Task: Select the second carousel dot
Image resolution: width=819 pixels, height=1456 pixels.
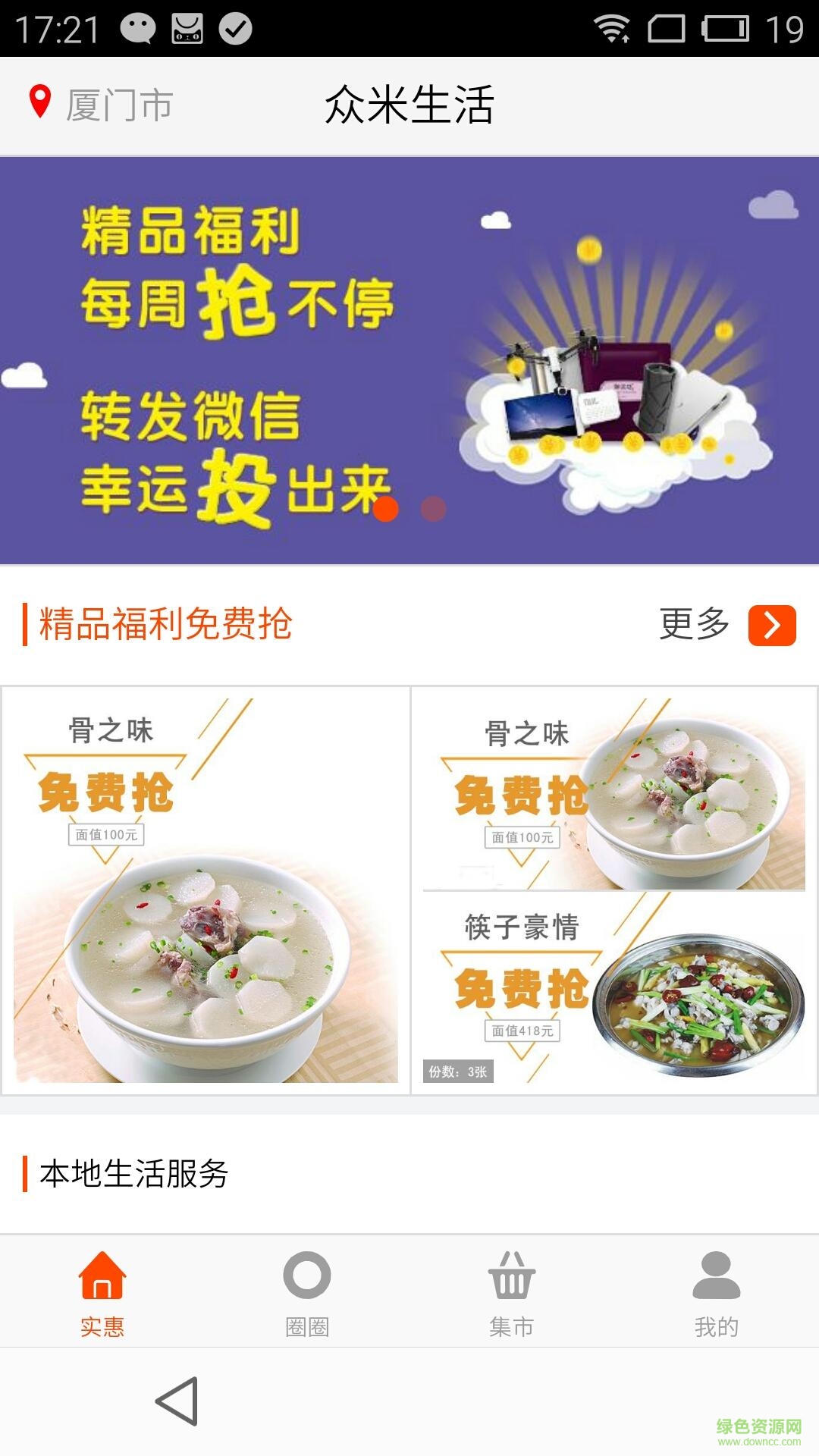Action: (432, 510)
